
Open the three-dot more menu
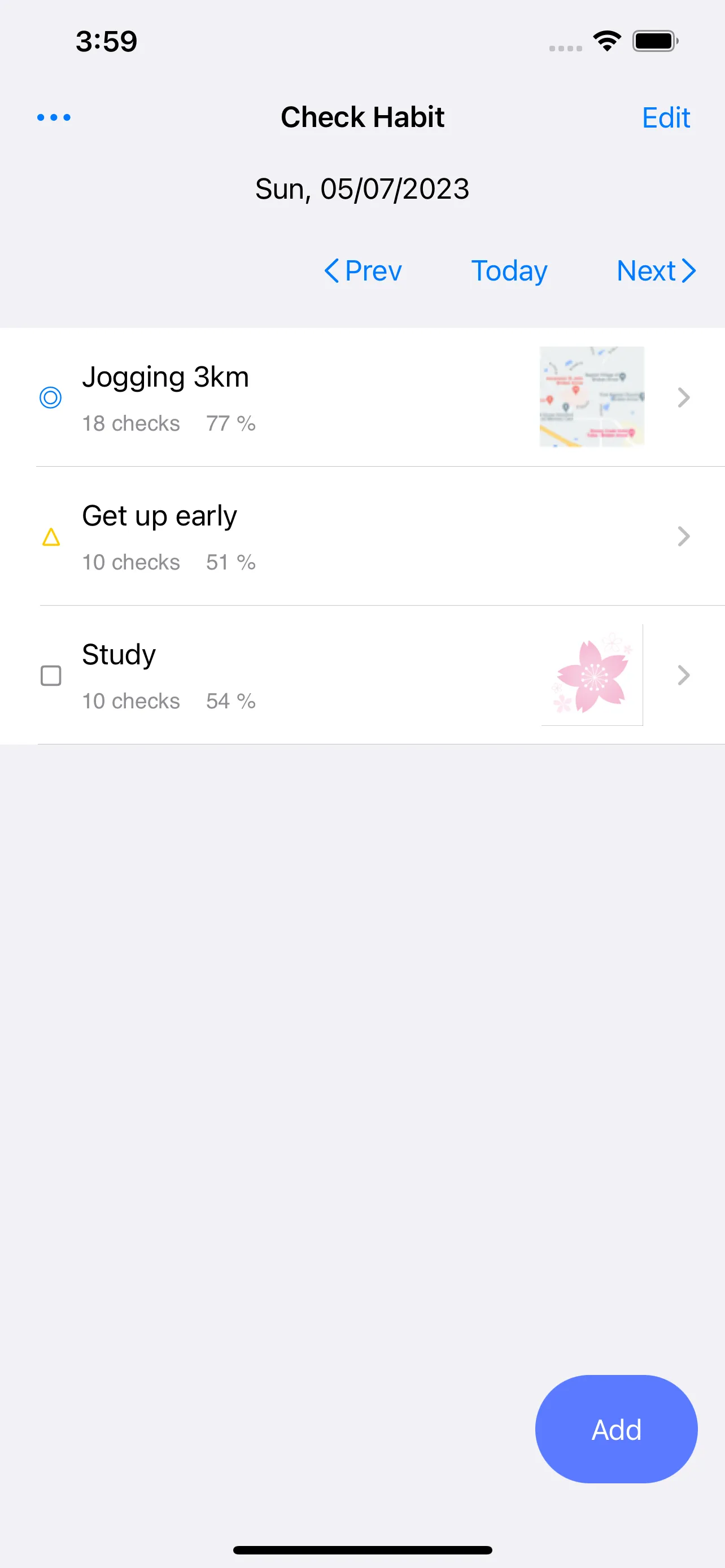[x=54, y=117]
